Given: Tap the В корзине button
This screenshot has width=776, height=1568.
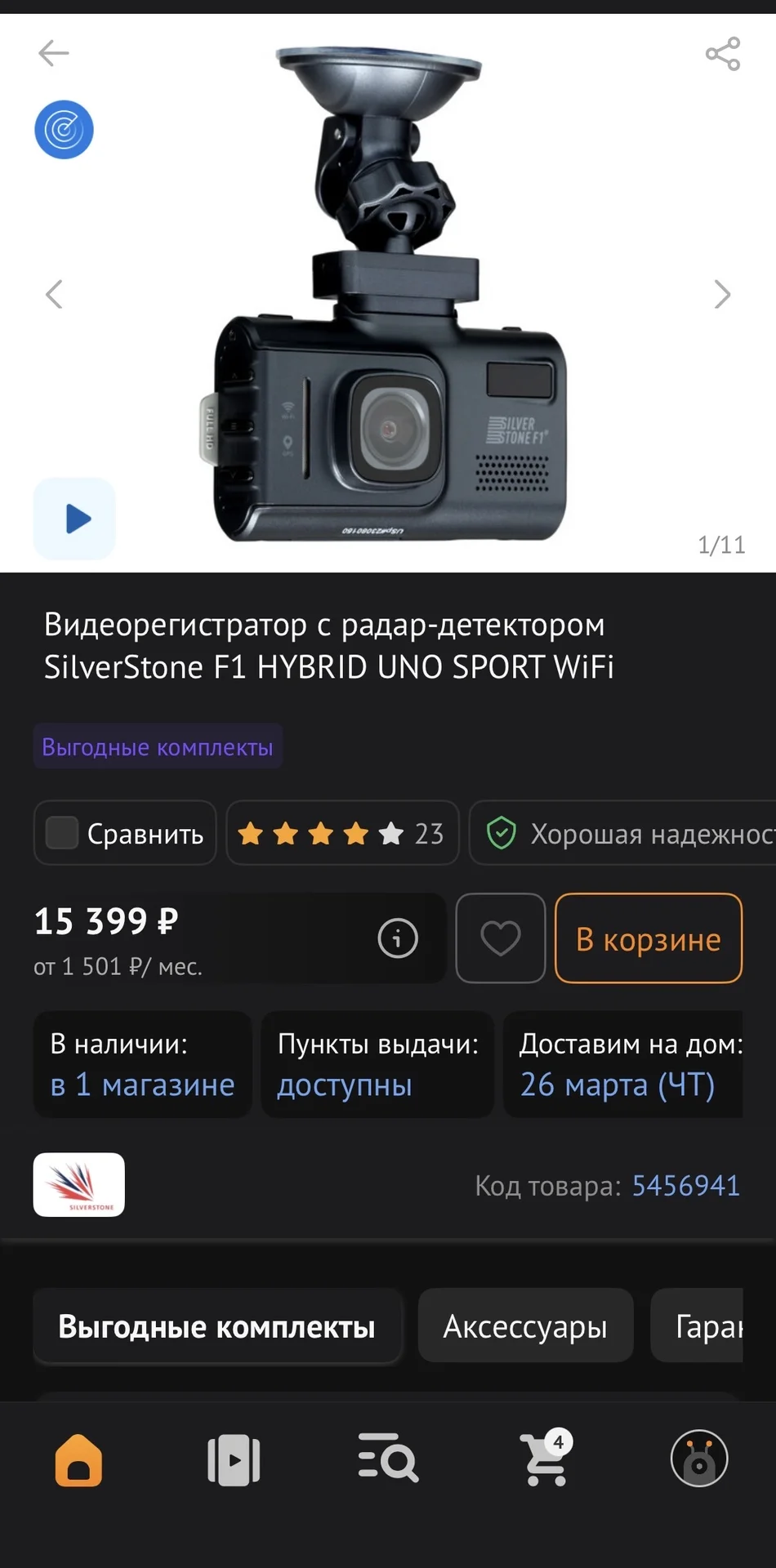Looking at the screenshot, I should [649, 938].
